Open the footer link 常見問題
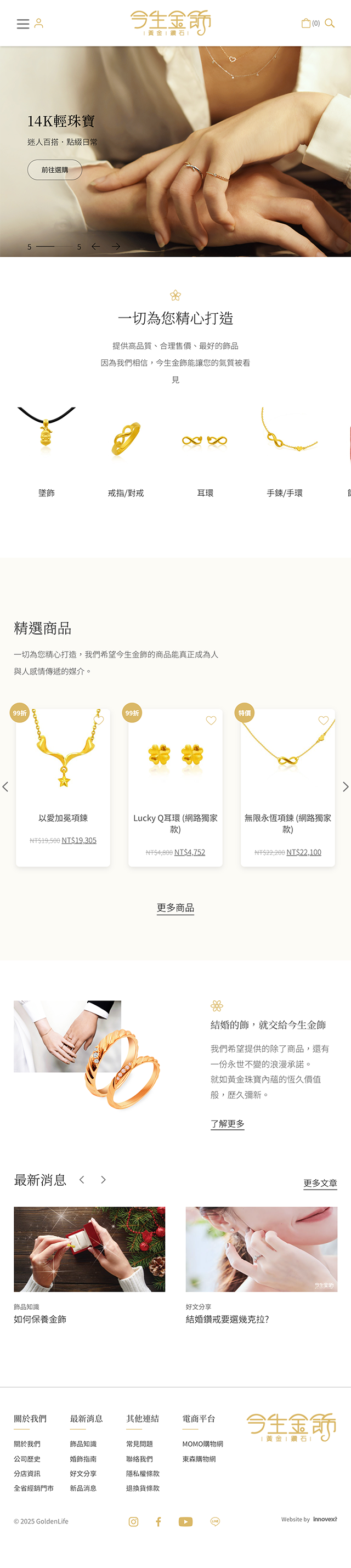Screen dimensions: 351x1568 [x=139, y=1444]
